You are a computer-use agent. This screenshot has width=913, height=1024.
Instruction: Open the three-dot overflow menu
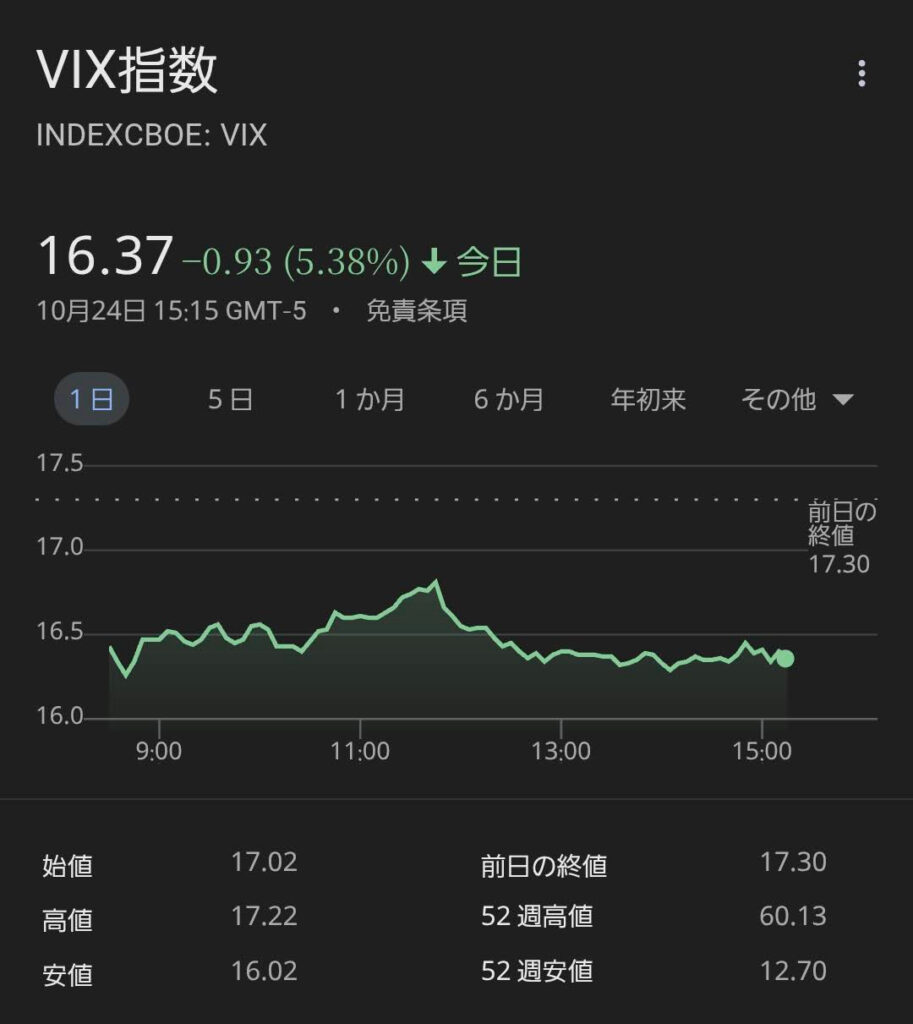861,74
